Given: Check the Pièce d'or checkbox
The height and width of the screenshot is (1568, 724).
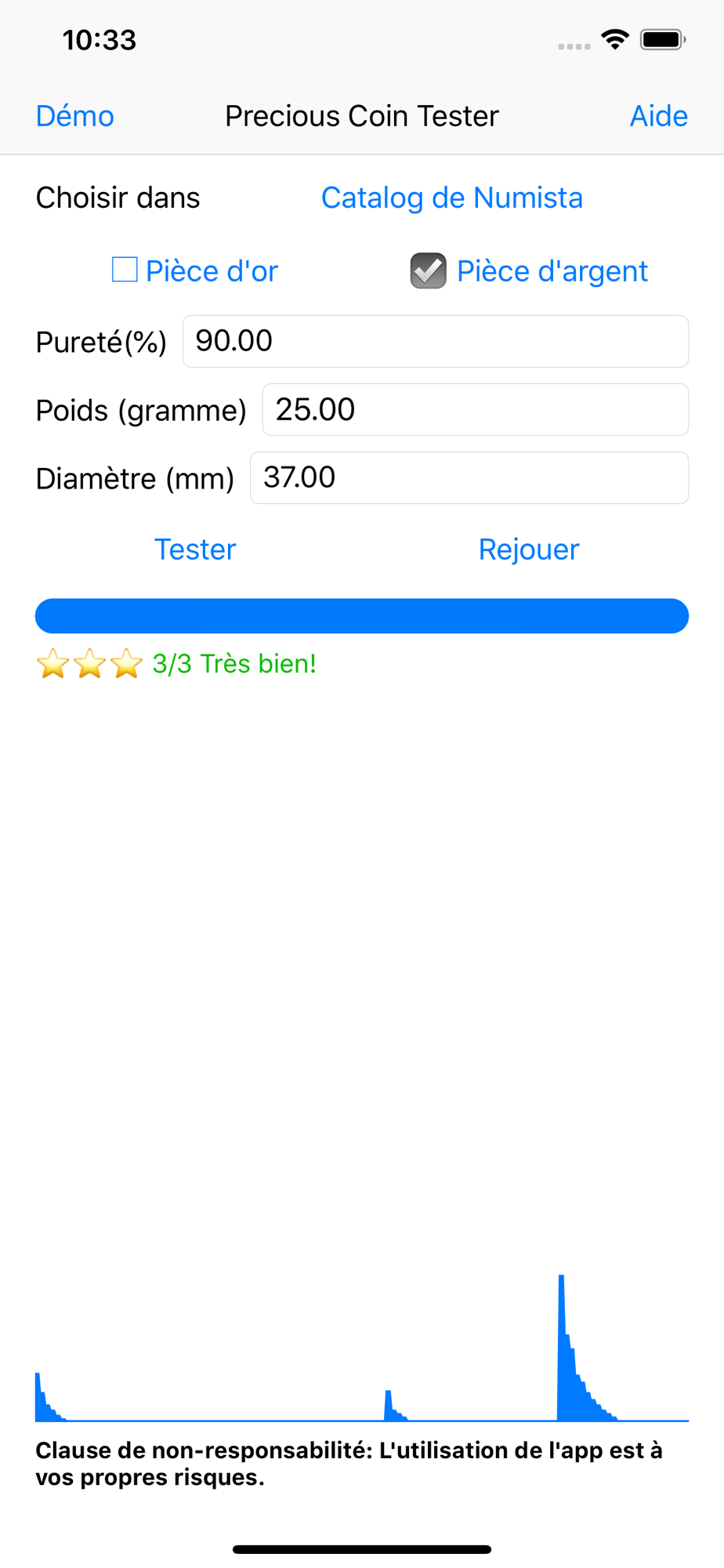Looking at the screenshot, I should point(125,270).
